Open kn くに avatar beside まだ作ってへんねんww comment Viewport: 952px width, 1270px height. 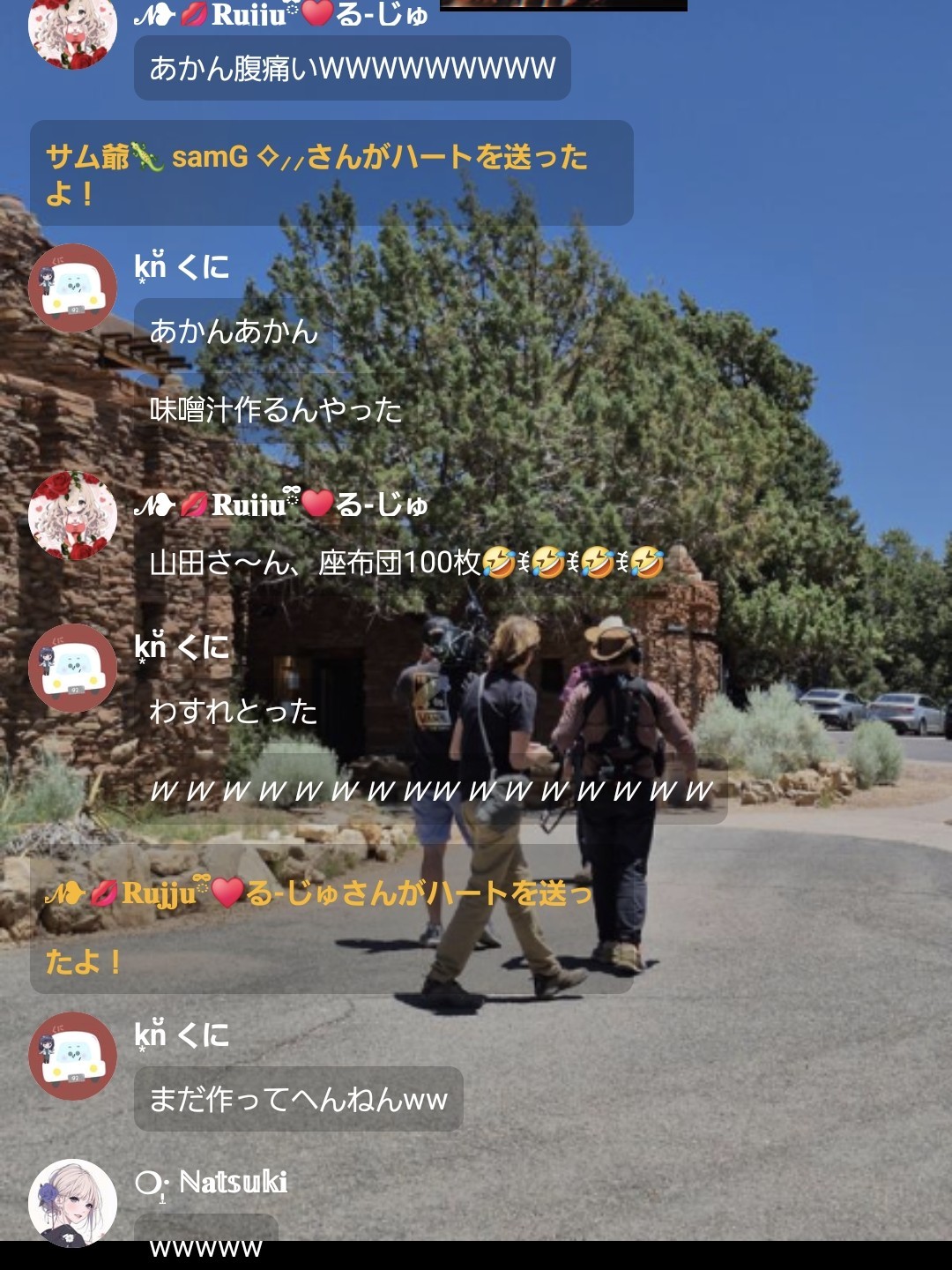72,1056
